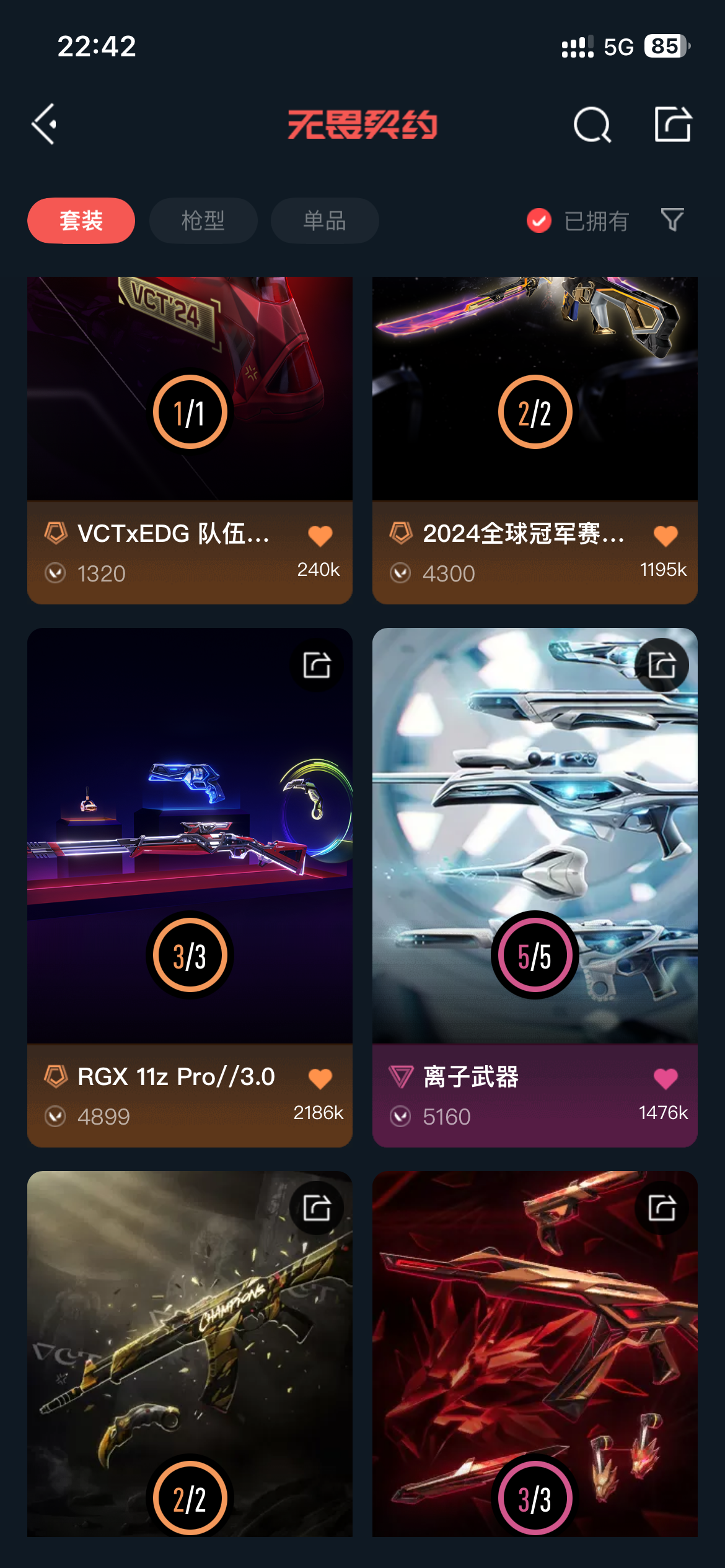The image size is (725, 1568).
Task: Open the VCTxEDG 队伍 bundle card
Action: pyautogui.click(x=190, y=403)
